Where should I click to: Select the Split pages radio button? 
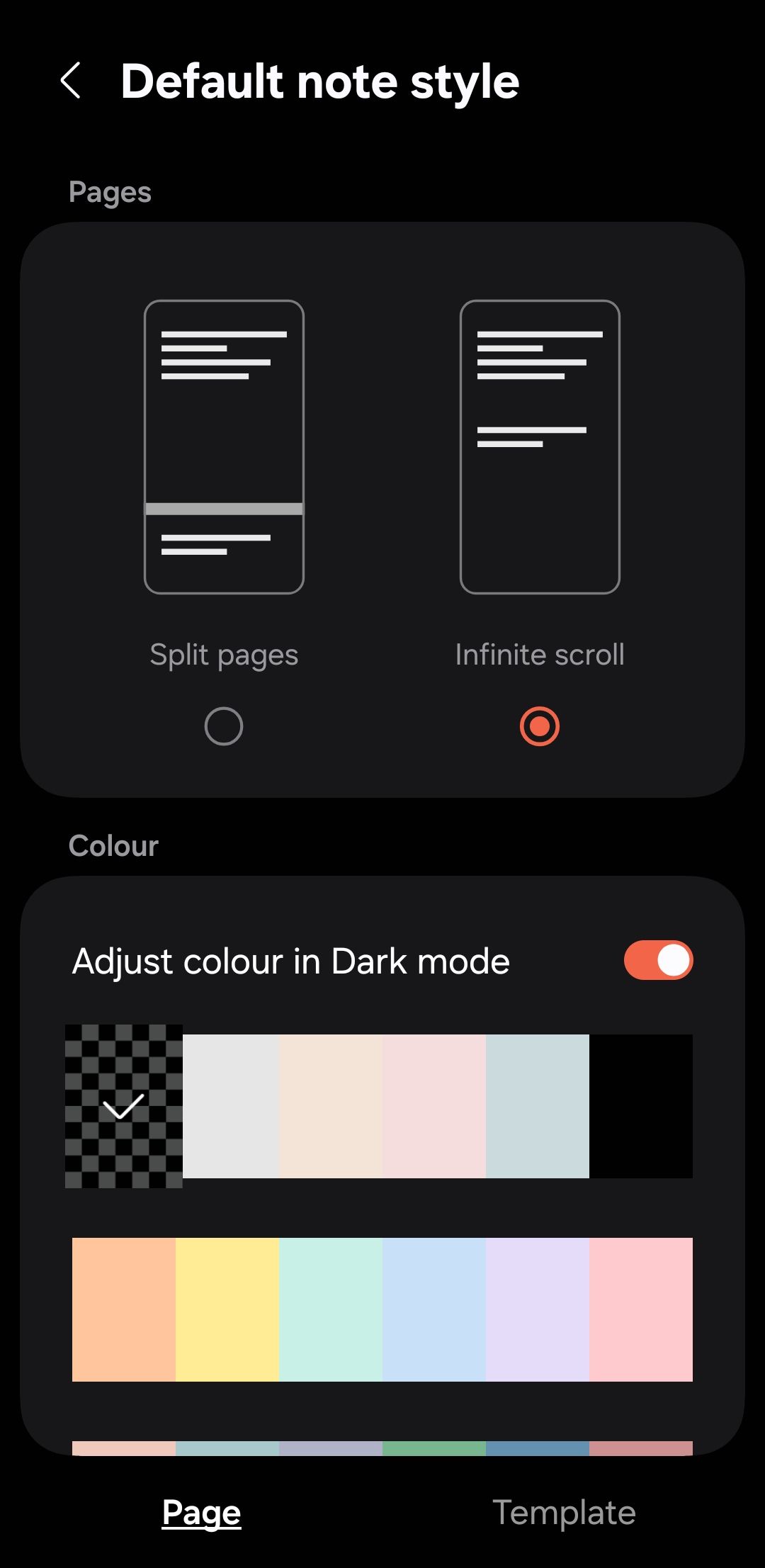tap(224, 726)
